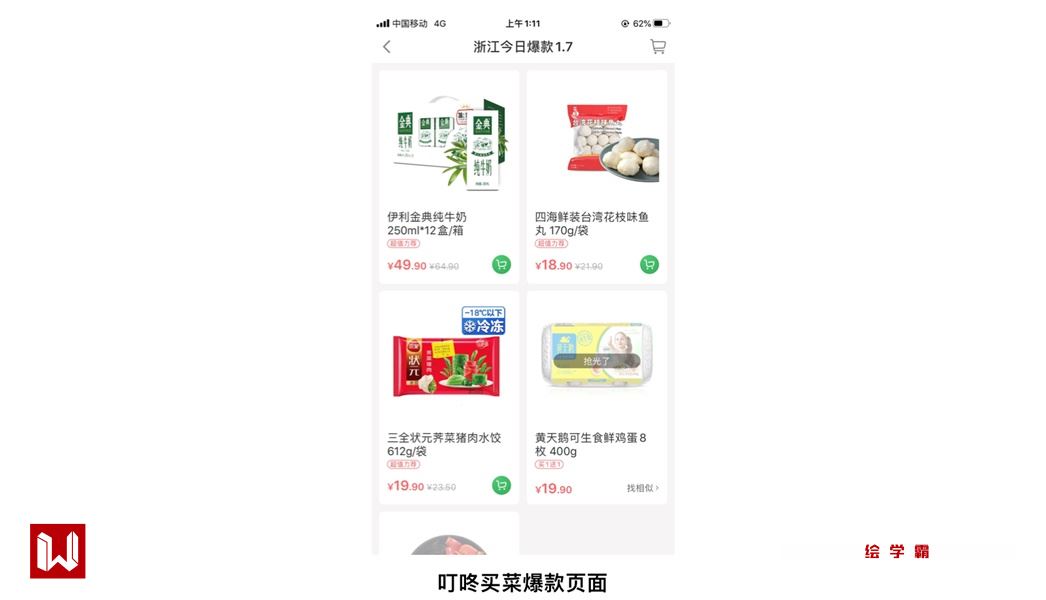The height and width of the screenshot is (600, 1046).
Task: Open the shopping cart in header
Action: (657, 47)
